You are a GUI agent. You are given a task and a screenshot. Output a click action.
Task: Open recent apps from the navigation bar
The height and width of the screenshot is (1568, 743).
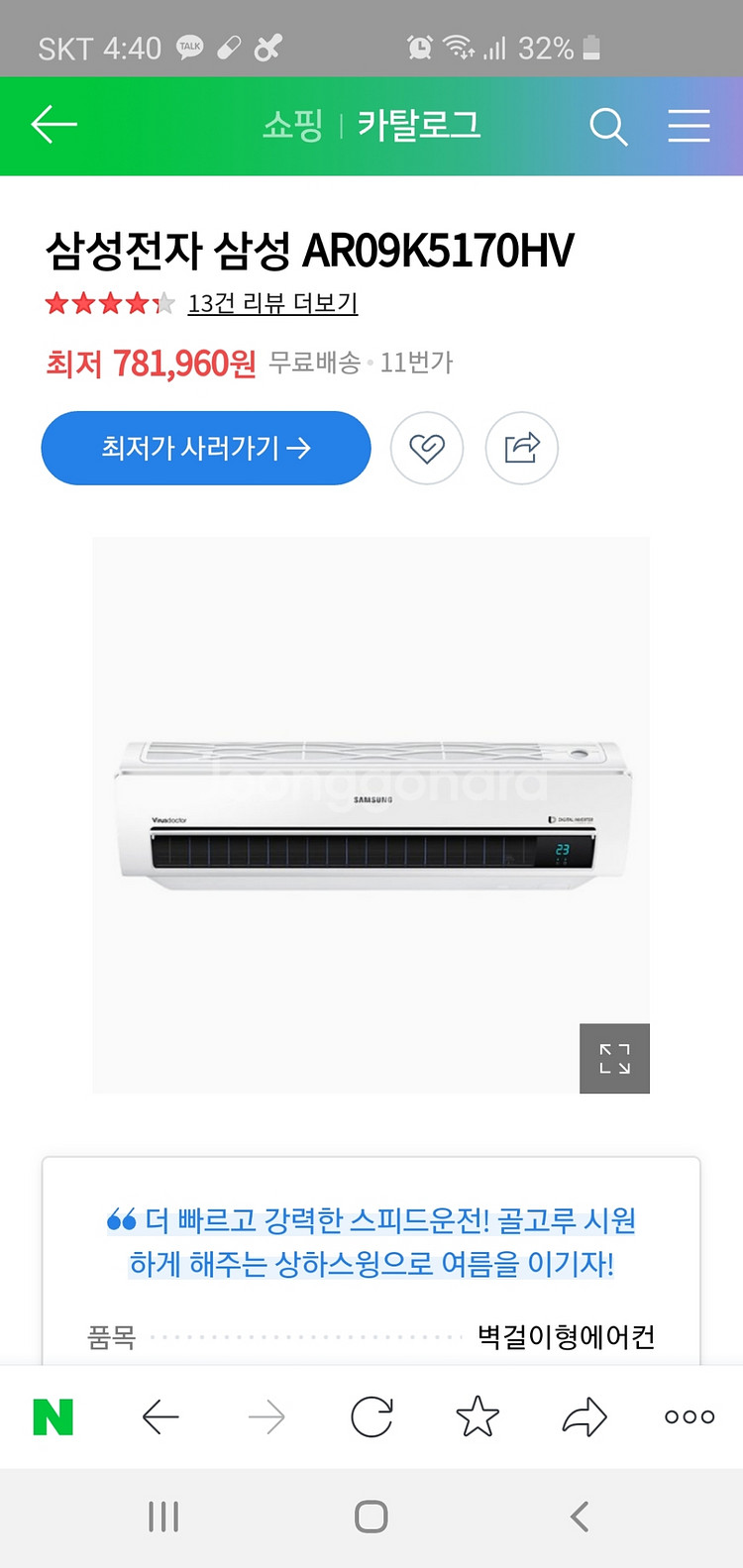163,1516
